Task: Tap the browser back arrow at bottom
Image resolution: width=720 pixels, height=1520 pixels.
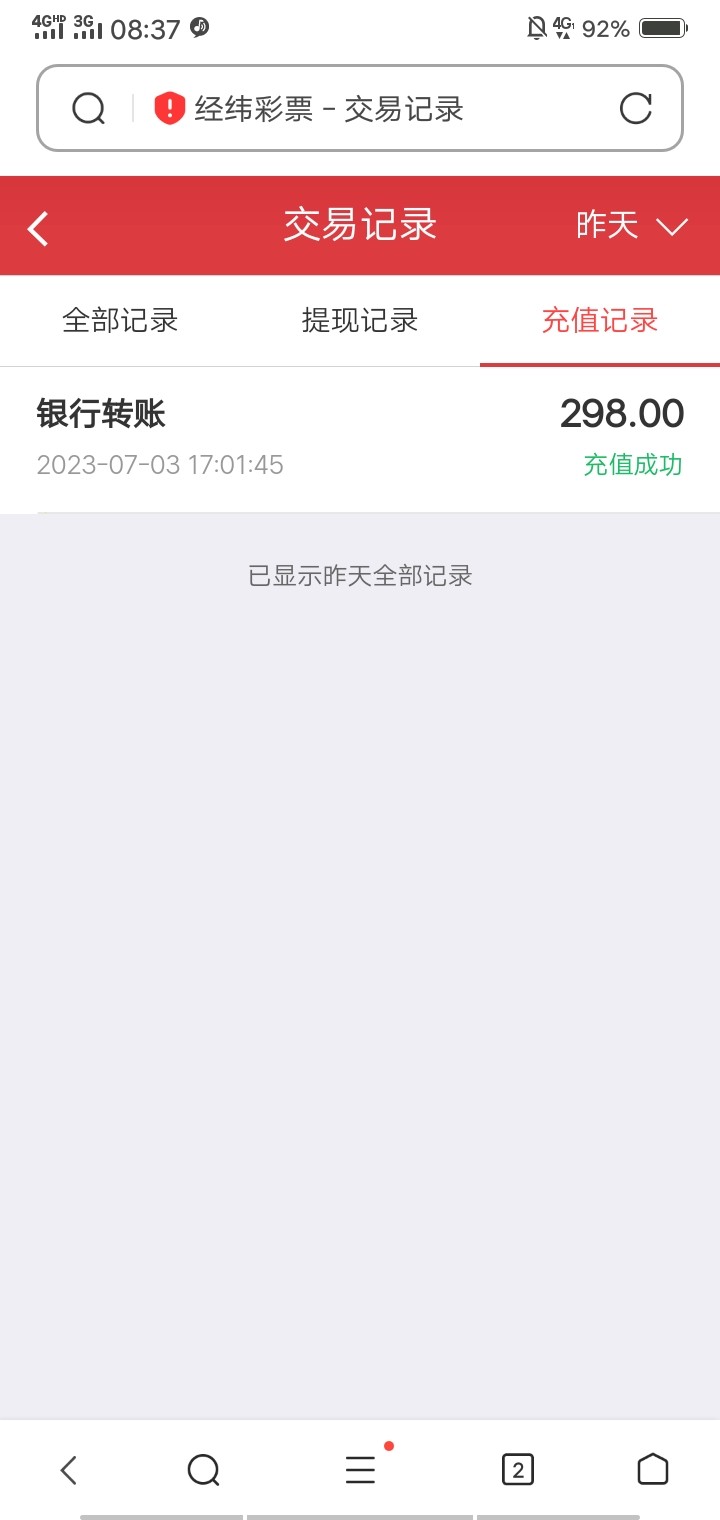Action: (68, 1469)
